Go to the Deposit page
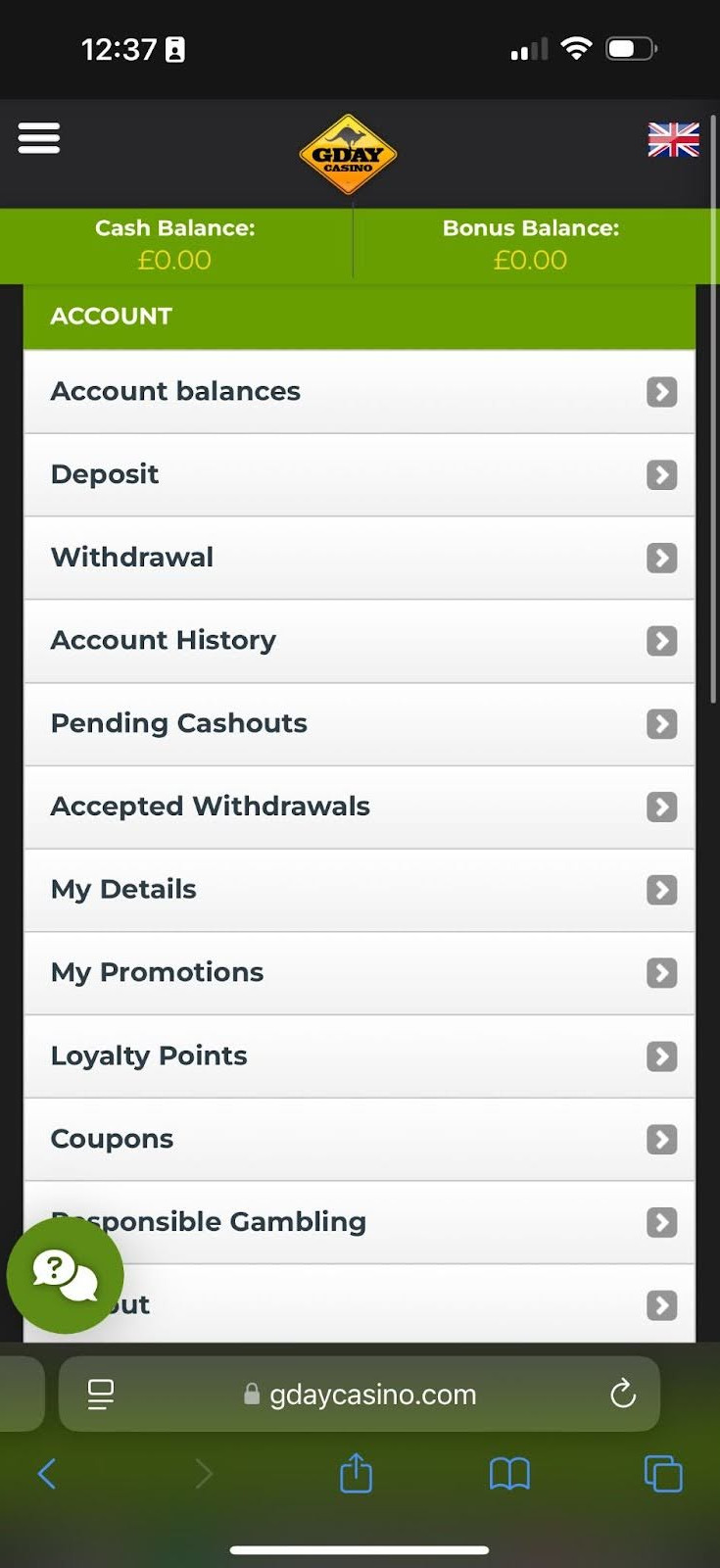 coord(359,475)
